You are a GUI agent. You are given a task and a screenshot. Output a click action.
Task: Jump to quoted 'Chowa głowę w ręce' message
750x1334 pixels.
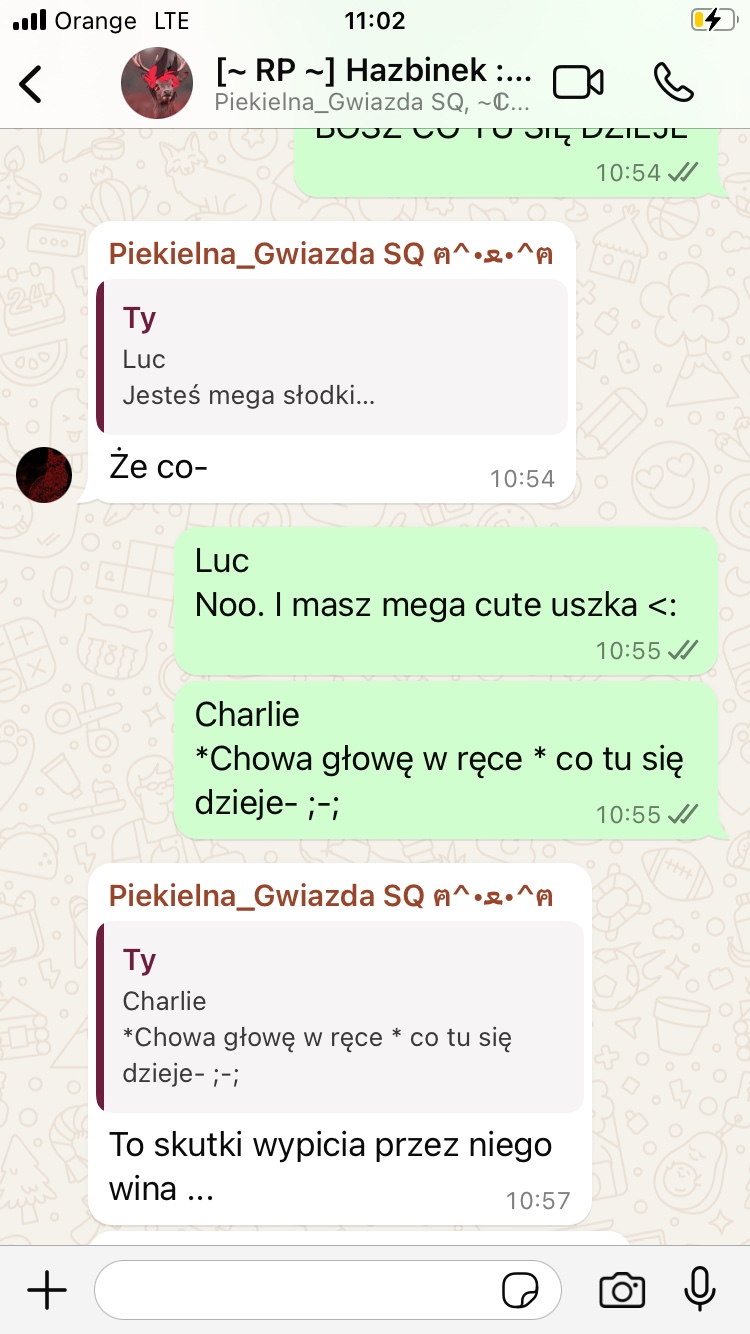(x=340, y=1017)
